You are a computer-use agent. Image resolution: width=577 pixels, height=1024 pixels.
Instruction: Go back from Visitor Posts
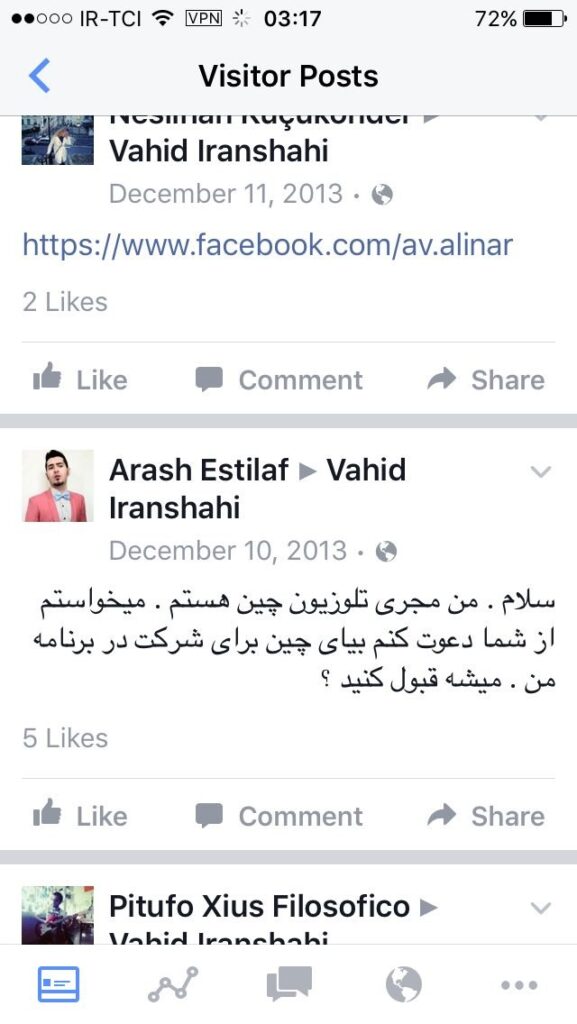[x=40, y=76]
